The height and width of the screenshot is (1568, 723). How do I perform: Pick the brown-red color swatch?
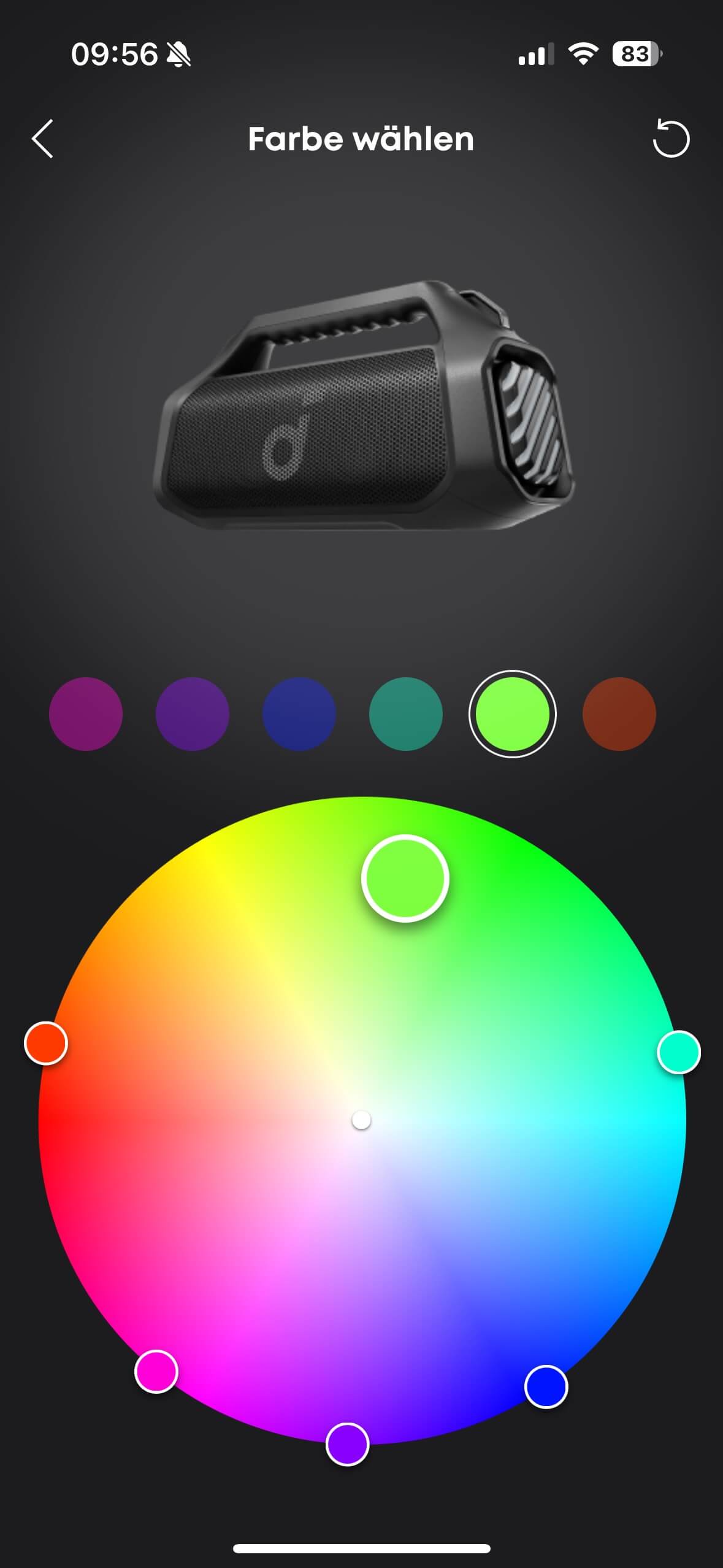coord(619,714)
